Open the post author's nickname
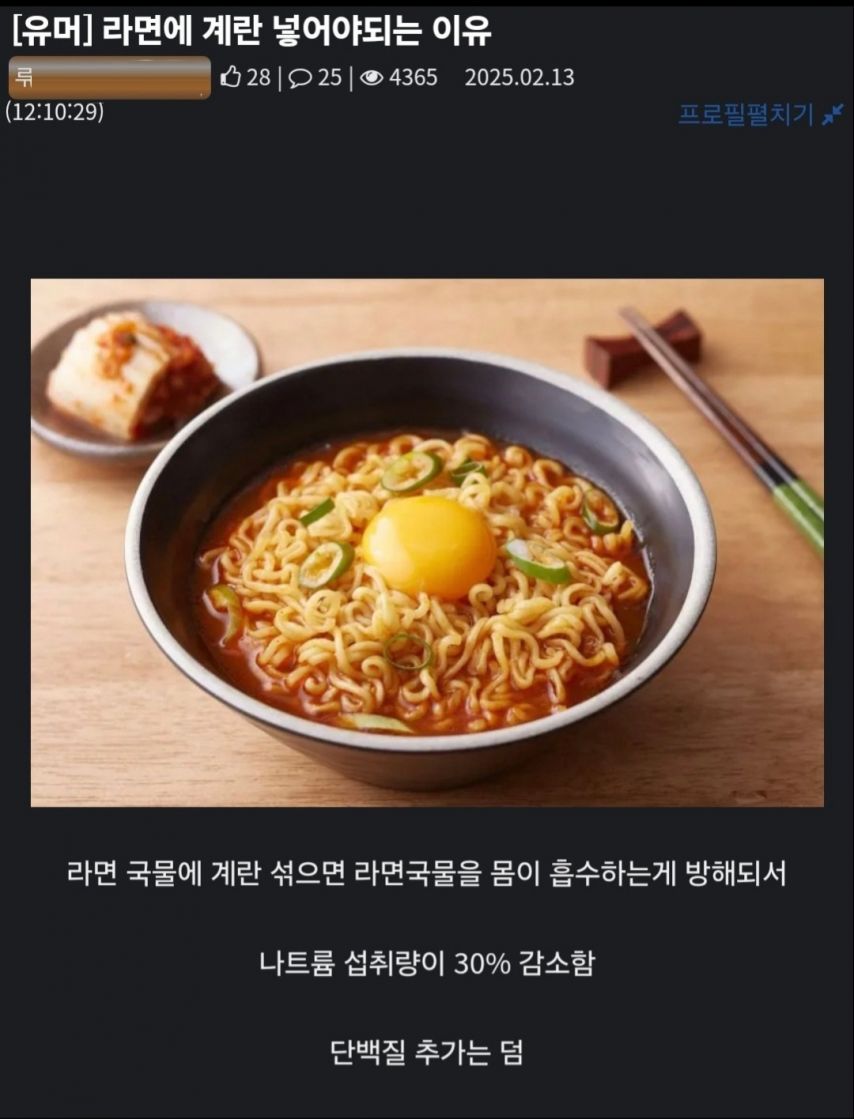854x1119 pixels. click(110, 78)
